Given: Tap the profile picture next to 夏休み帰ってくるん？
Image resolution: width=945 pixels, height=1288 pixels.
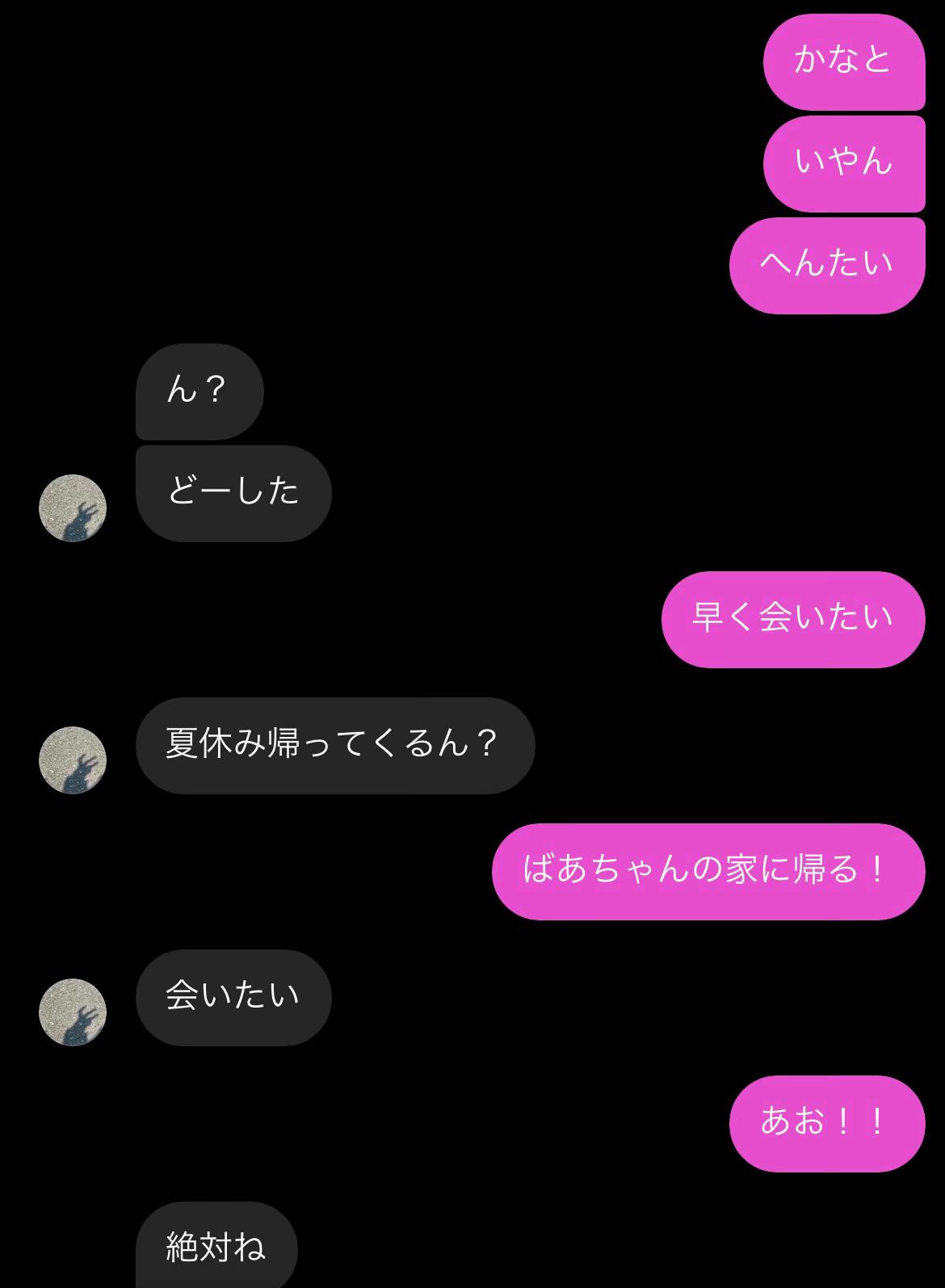Looking at the screenshot, I should (x=73, y=760).
